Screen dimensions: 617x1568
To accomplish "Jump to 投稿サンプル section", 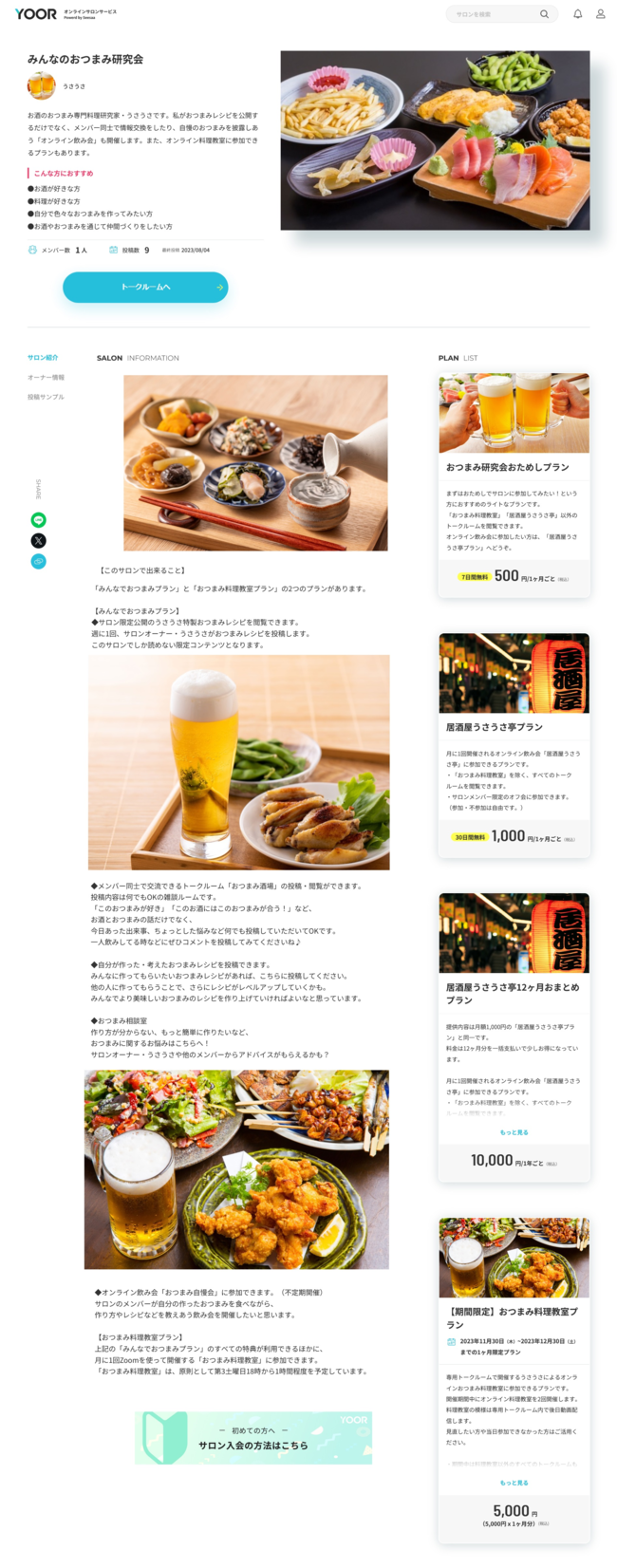I will [x=46, y=397].
